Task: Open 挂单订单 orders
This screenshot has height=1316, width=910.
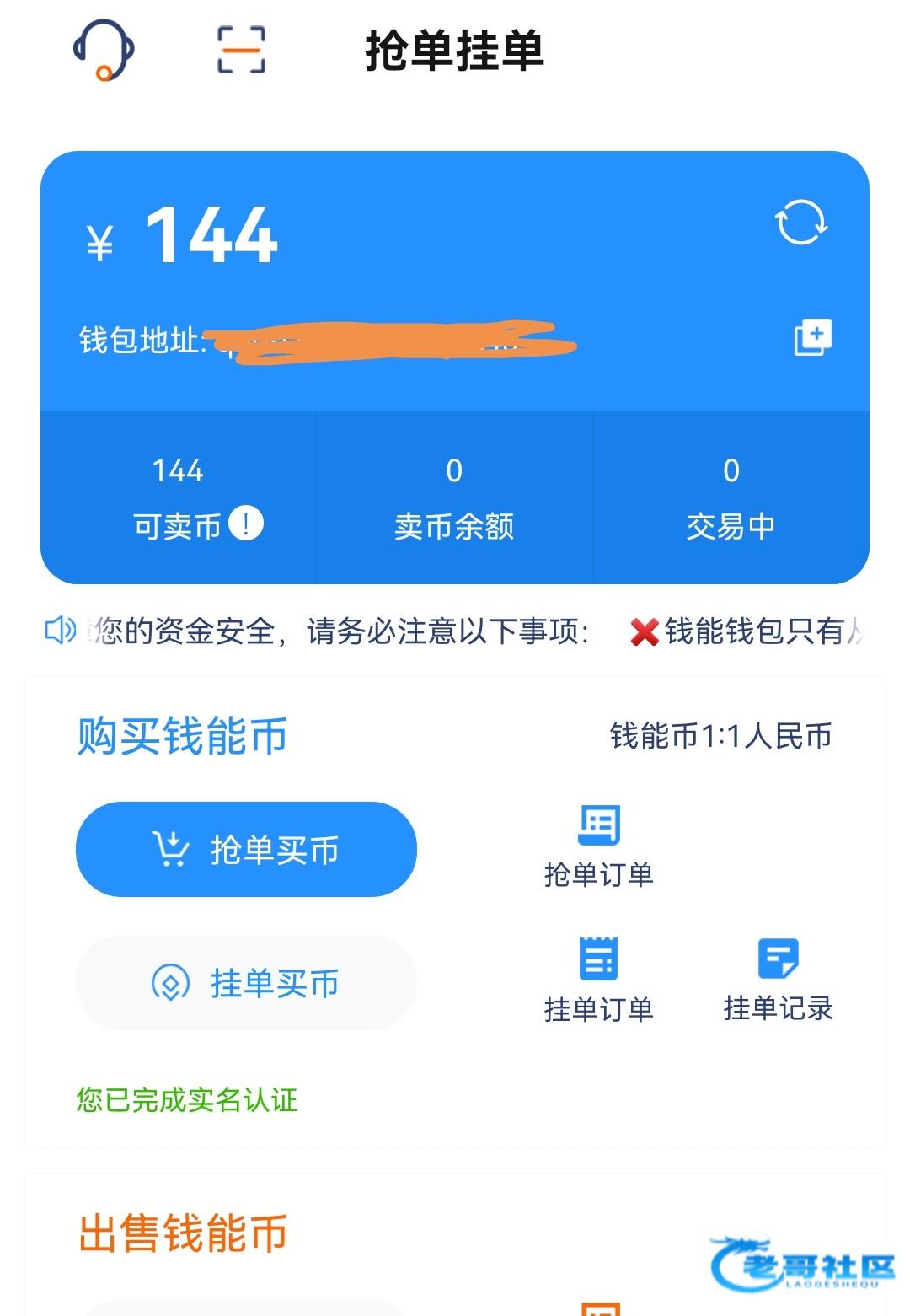Action: pyautogui.click(x=599, y=980)
